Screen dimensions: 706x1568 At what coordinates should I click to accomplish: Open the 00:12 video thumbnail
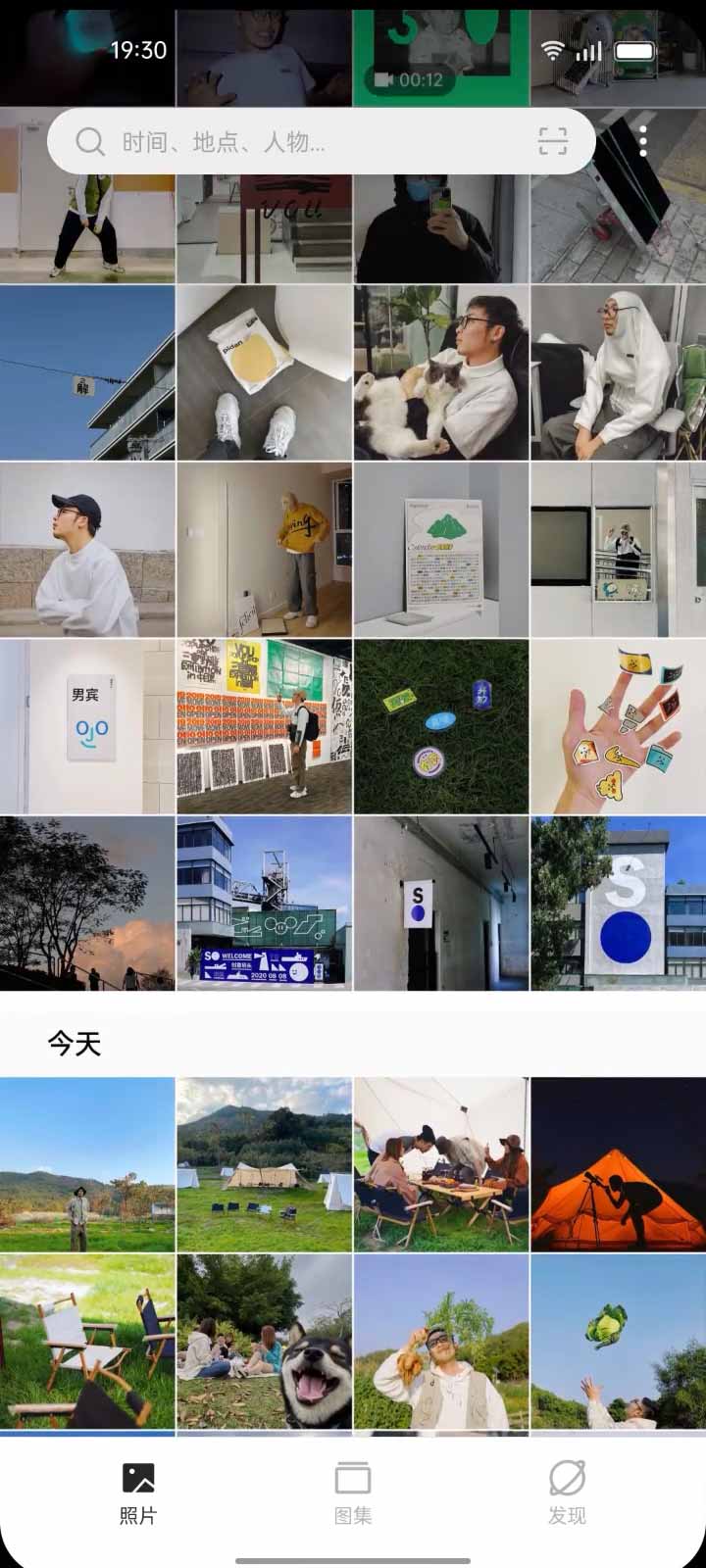tap(441, 54)
